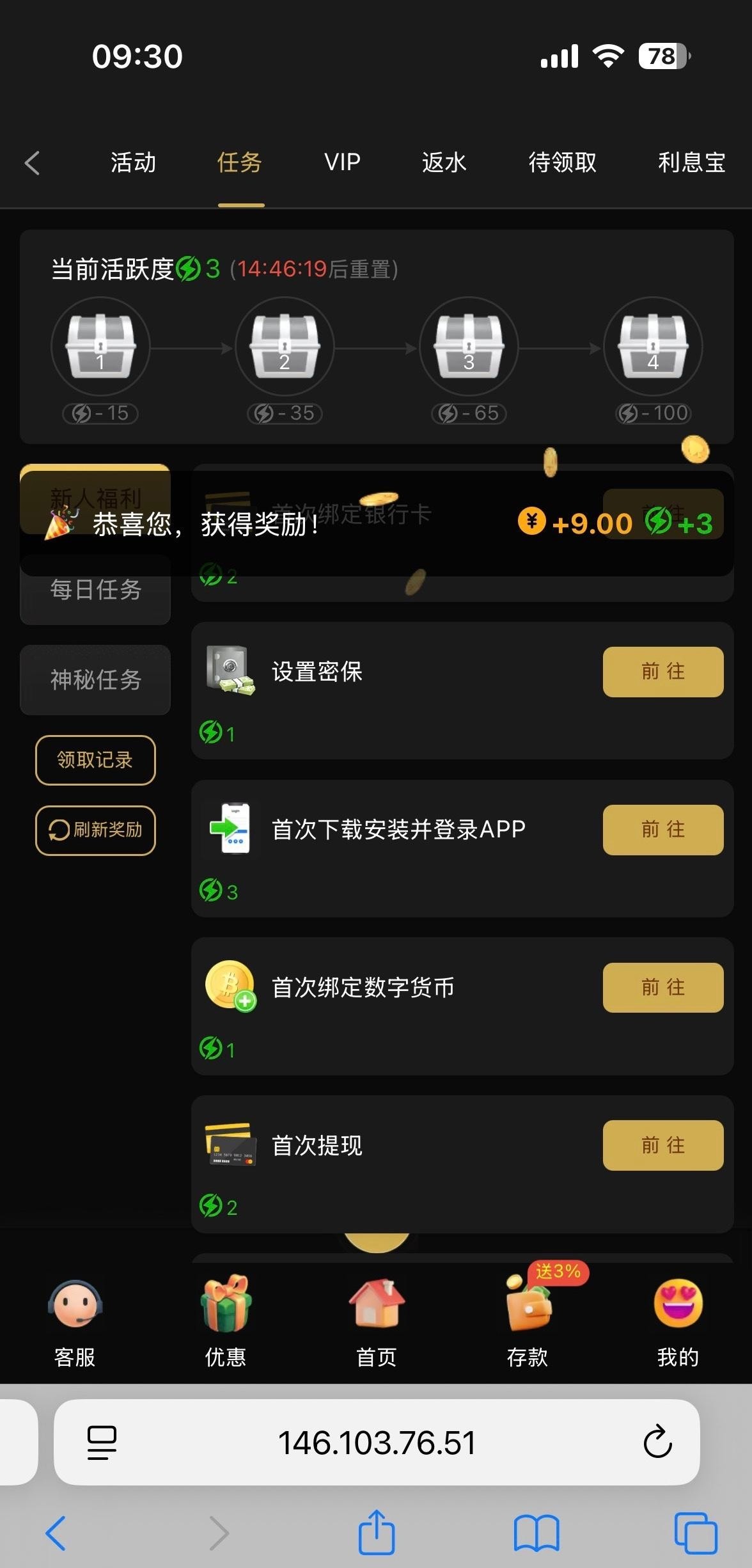Go back using the top-left arrow
Viewport: 752px width, 1568px height.
tap(33, 162)
